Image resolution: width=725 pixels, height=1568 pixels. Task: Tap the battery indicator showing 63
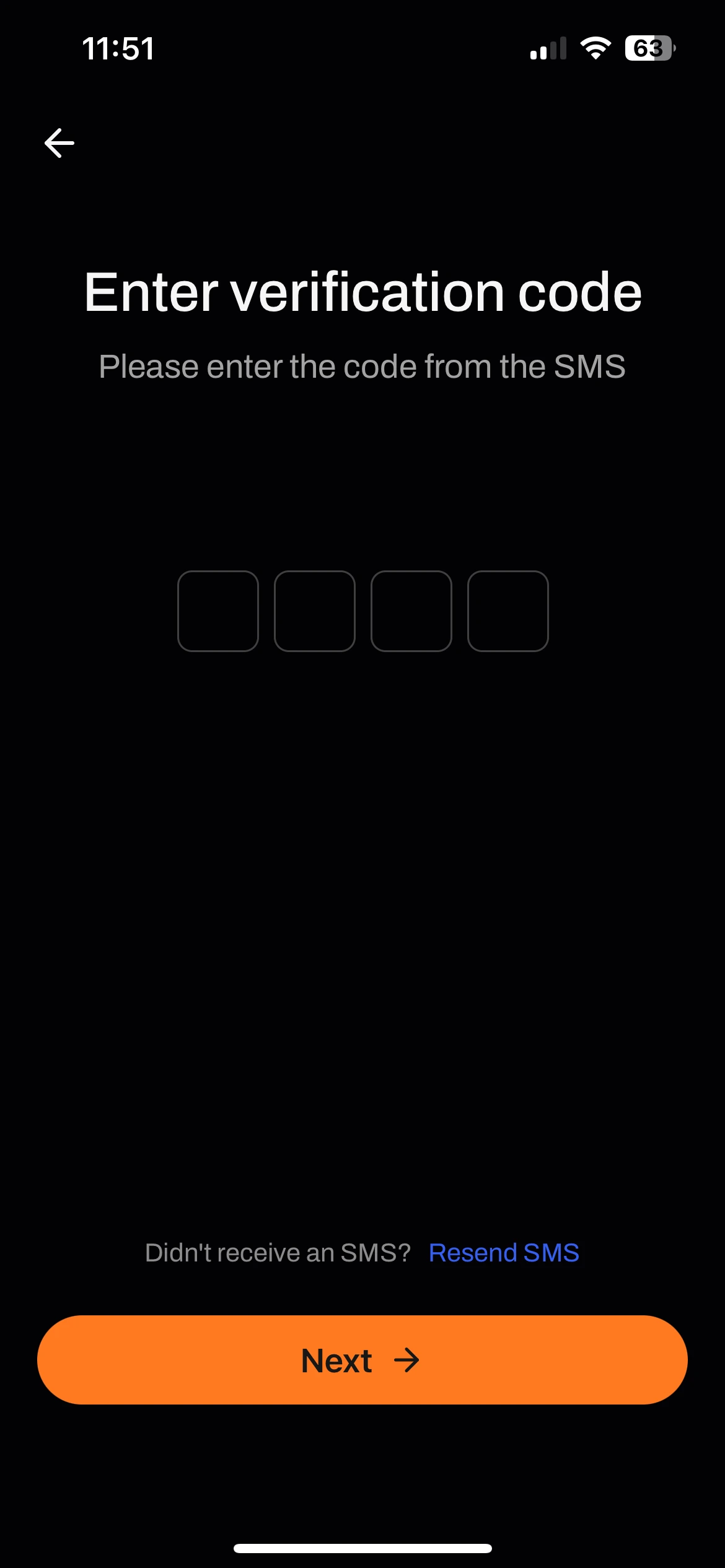point(649,48)
